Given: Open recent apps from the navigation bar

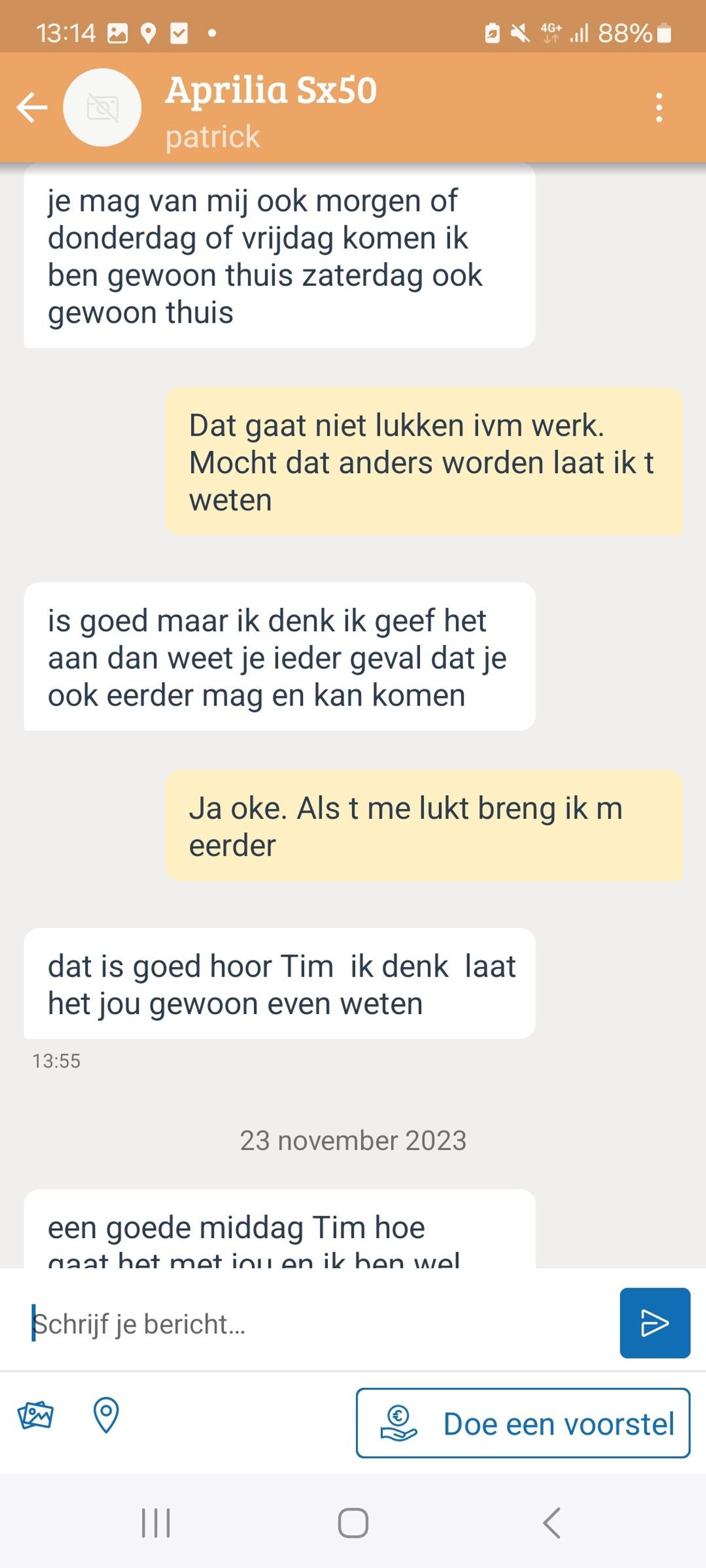Looking at the screenshot, I should tap(156, 1523).
